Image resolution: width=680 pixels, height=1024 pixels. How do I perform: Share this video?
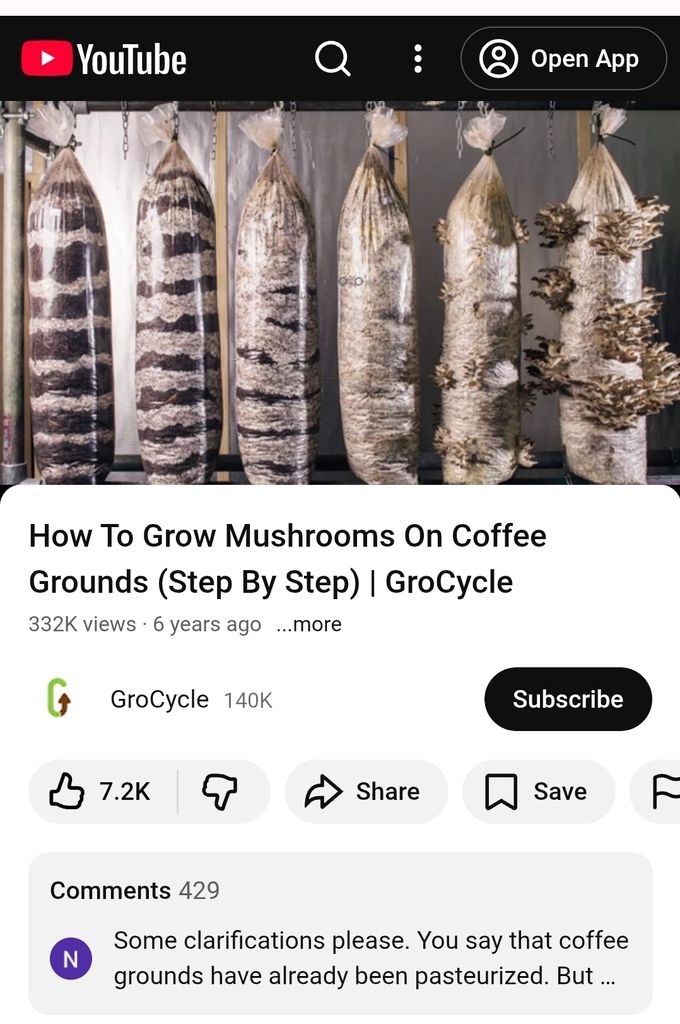pyautogui.click(x=365, y=791)
